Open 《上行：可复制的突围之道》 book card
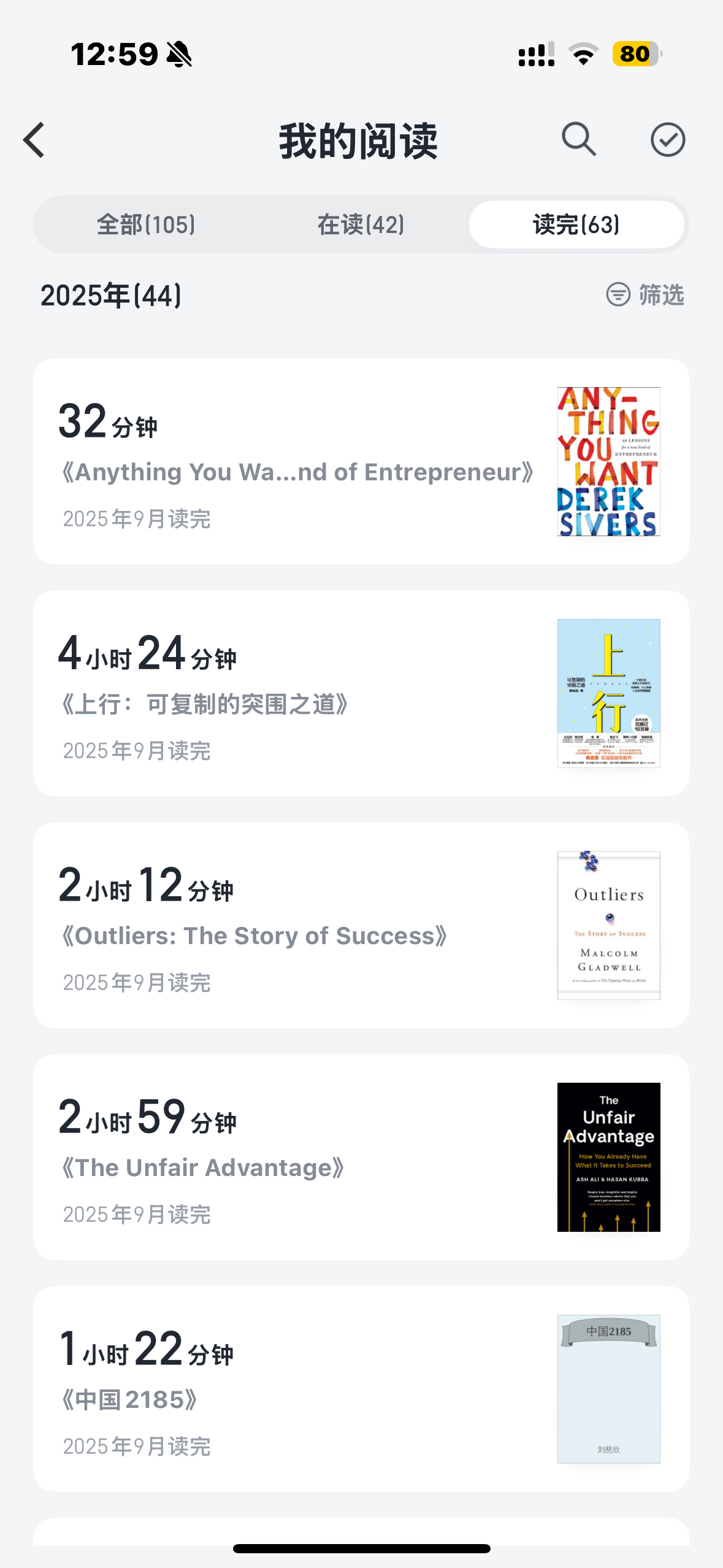Image resolution: width=723 pixels, height=1568 pixels. (x=361, y=693)
